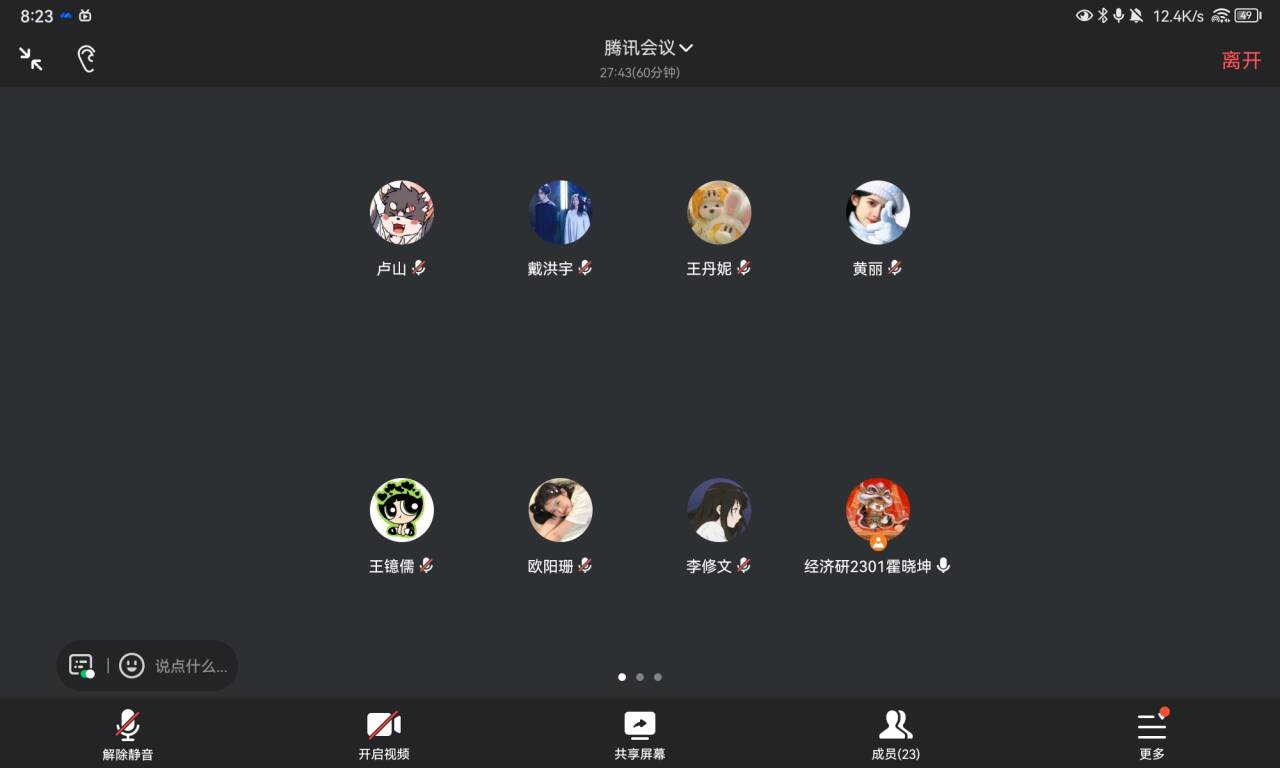Select host 经济研2301霍晓坤's avatar
Screen dimensions: 1280x768
click(x=878, y=510)
